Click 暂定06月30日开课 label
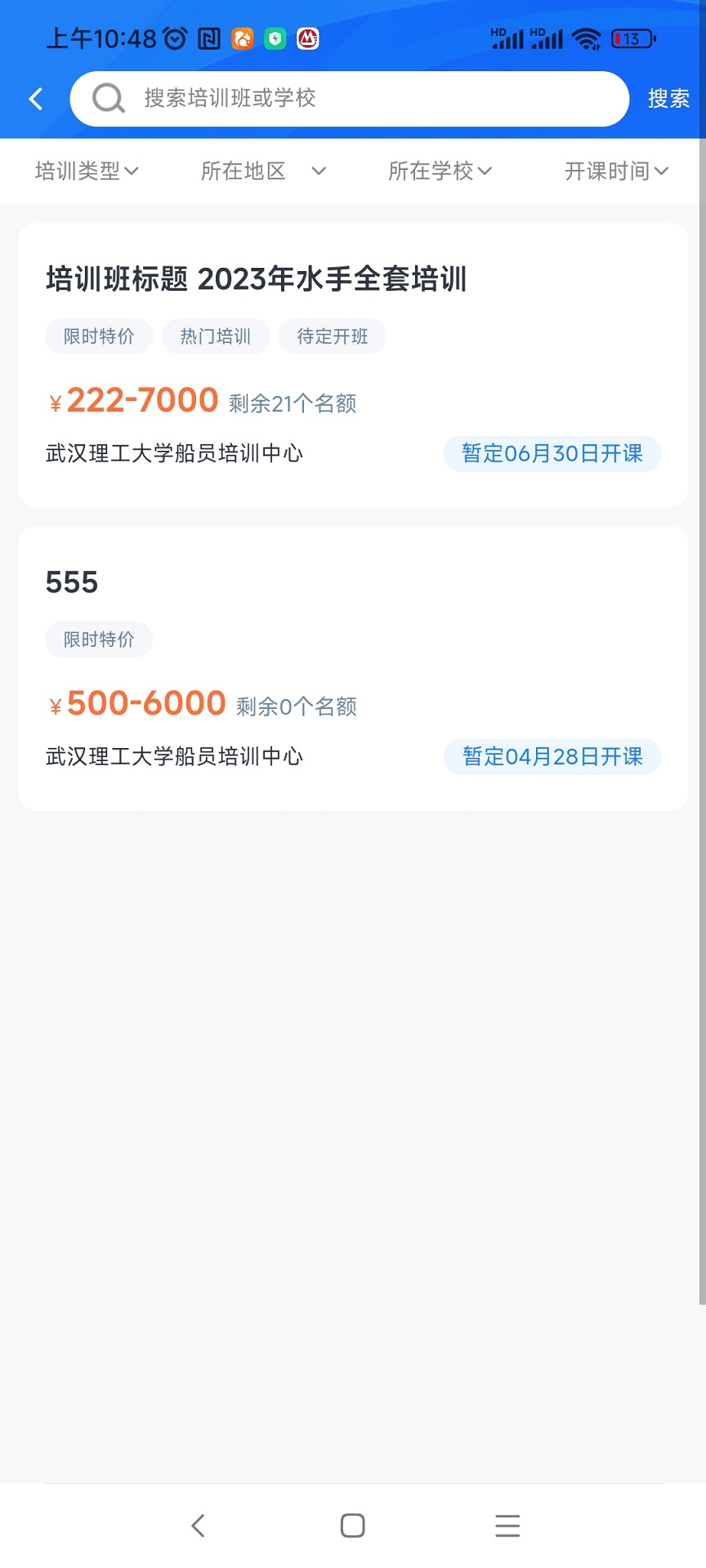 pos(552,453)
